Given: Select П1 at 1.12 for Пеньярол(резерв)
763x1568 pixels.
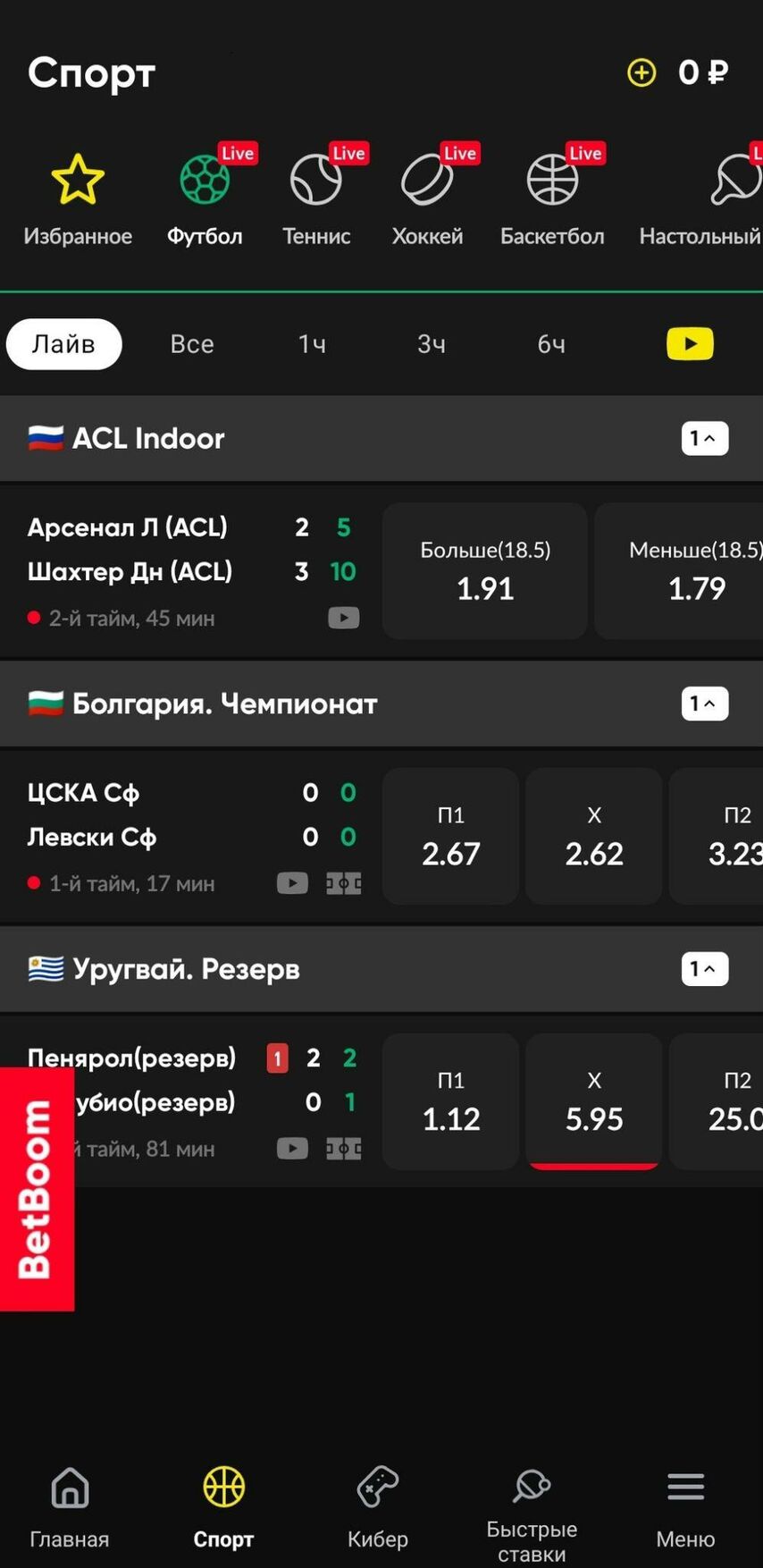Looking at the screenshot, I should [x=450, y=1101].
